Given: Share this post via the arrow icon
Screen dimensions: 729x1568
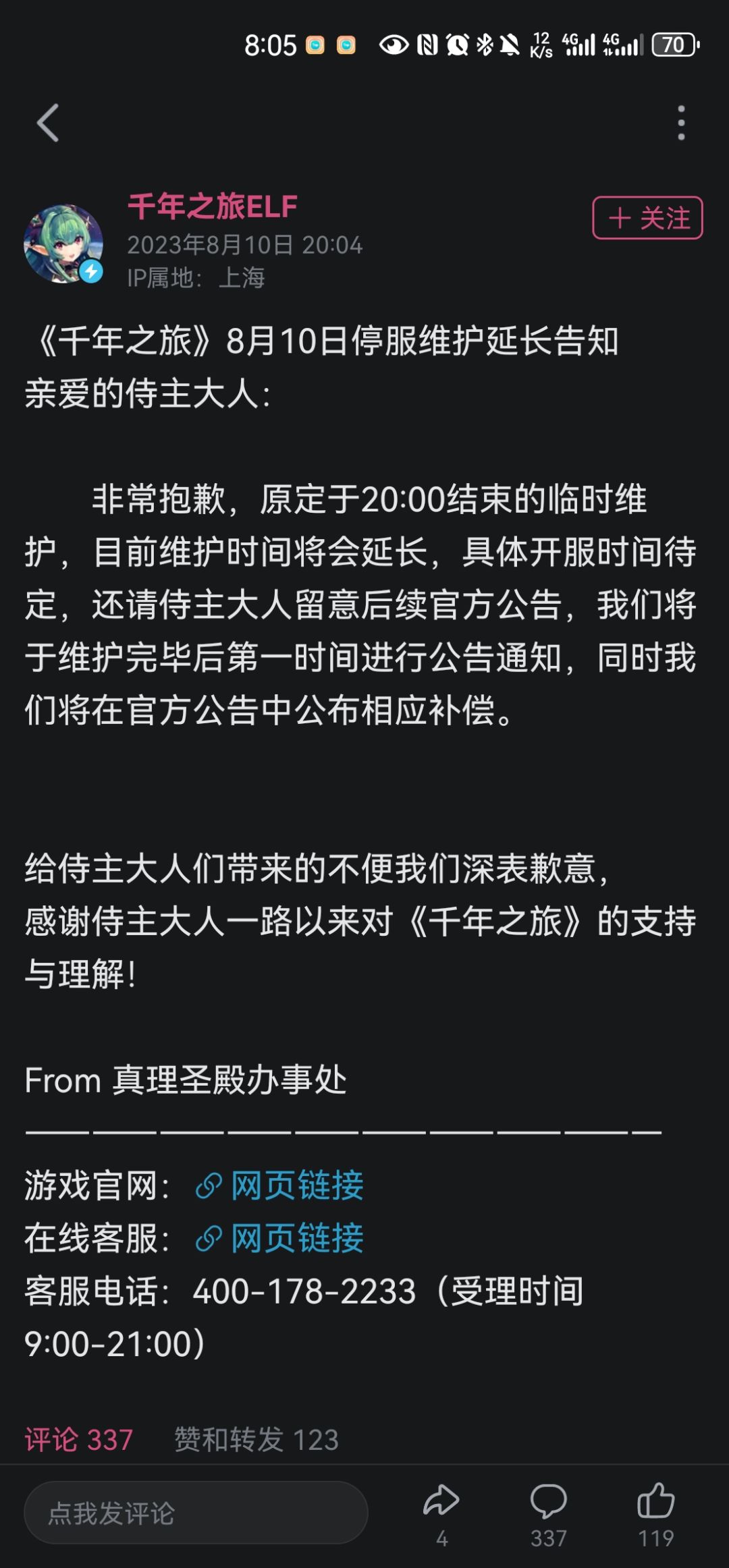Looking at the screenshot, I should pos(441,1514).
